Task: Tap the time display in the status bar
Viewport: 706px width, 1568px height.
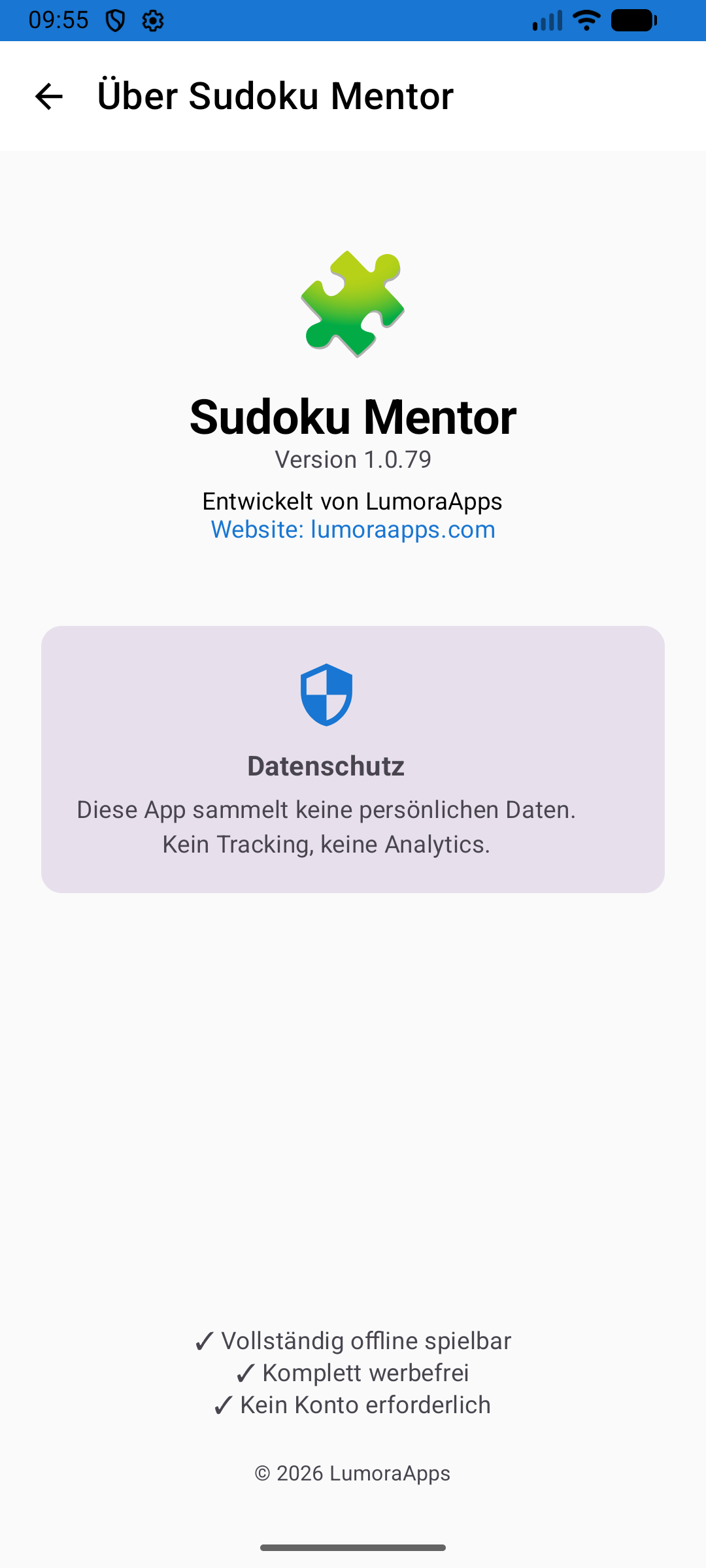Action: [60, 20]
